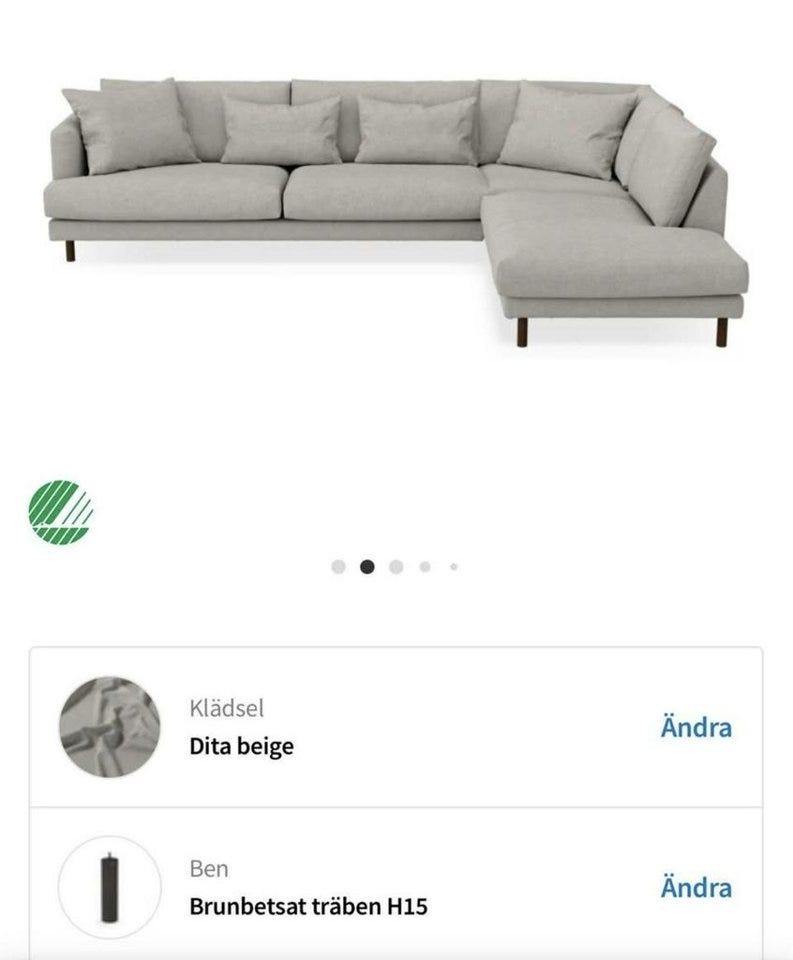Switch to the currently active second image indicator
Image resolution: width=793 pixels, height=960 pixels.
click(367, 565)
